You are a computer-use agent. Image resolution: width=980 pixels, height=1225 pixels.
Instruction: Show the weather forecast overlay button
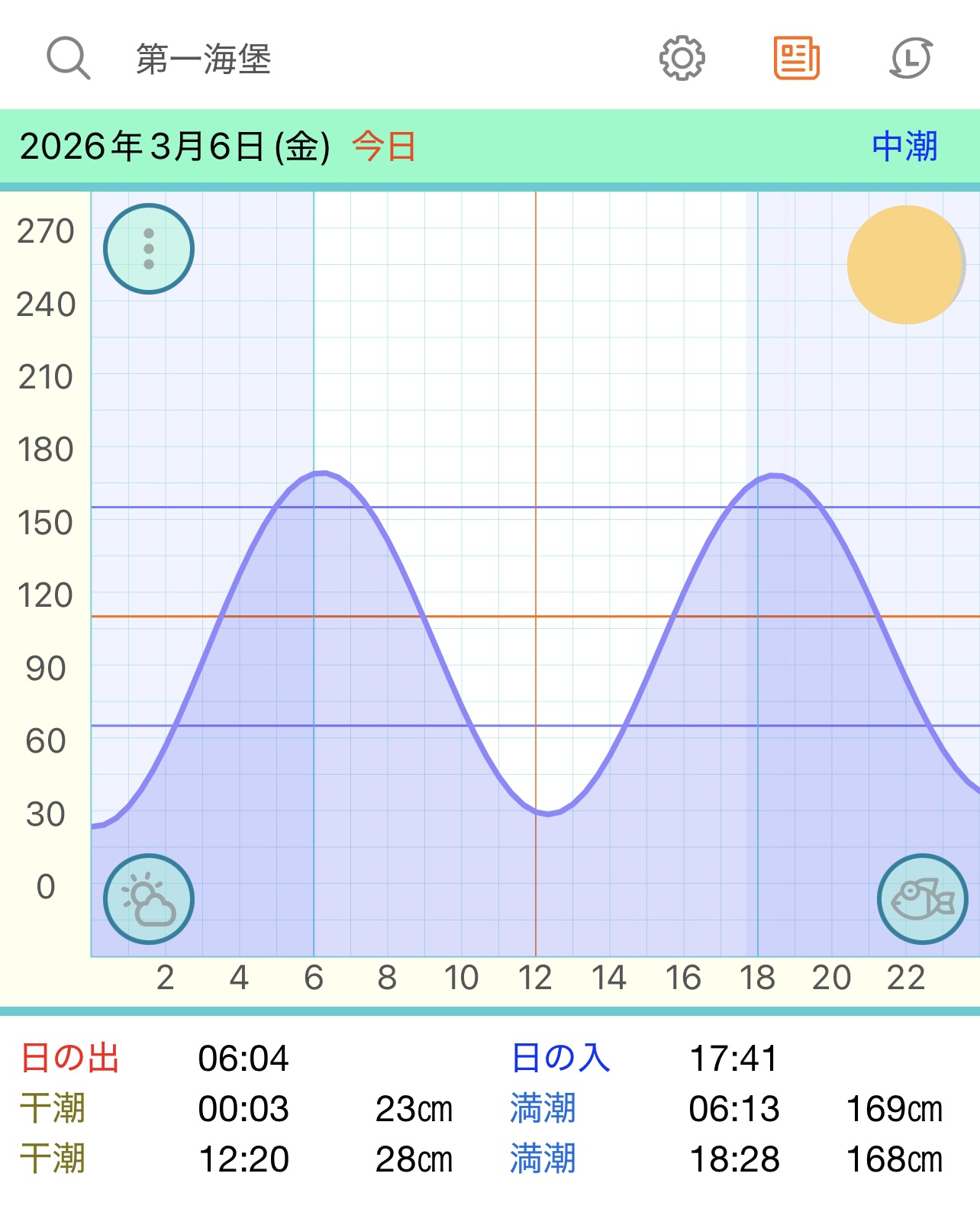(149, 899)
